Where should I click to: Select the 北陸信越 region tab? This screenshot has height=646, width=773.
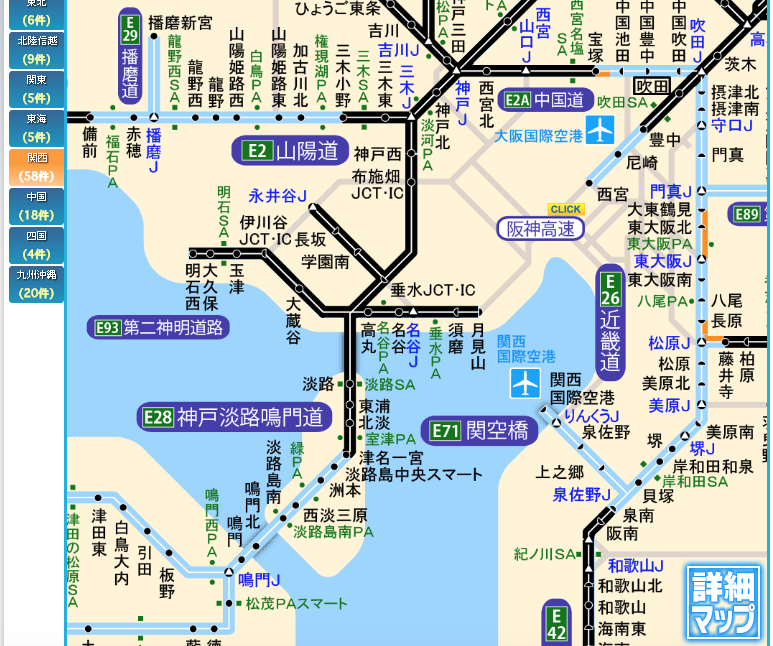click(x=36, y=50)
